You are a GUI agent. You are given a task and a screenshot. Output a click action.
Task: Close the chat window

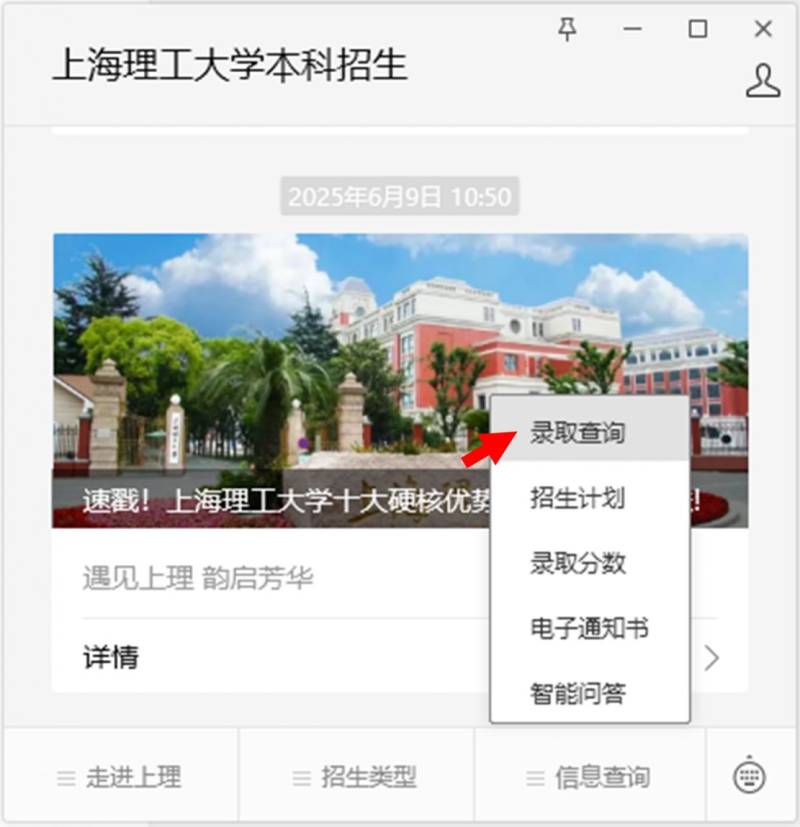point(763,29)
